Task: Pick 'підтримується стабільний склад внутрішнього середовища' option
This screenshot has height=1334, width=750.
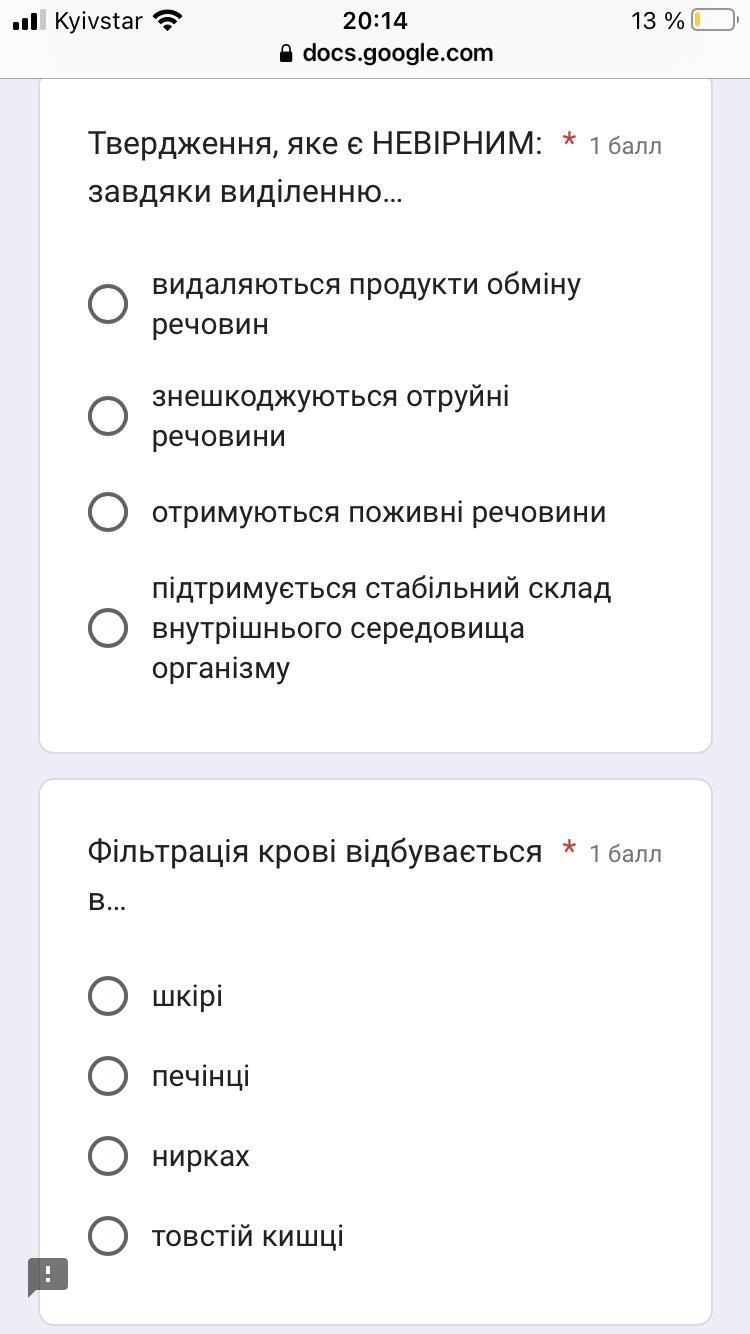Action: [x=108, y=628]
